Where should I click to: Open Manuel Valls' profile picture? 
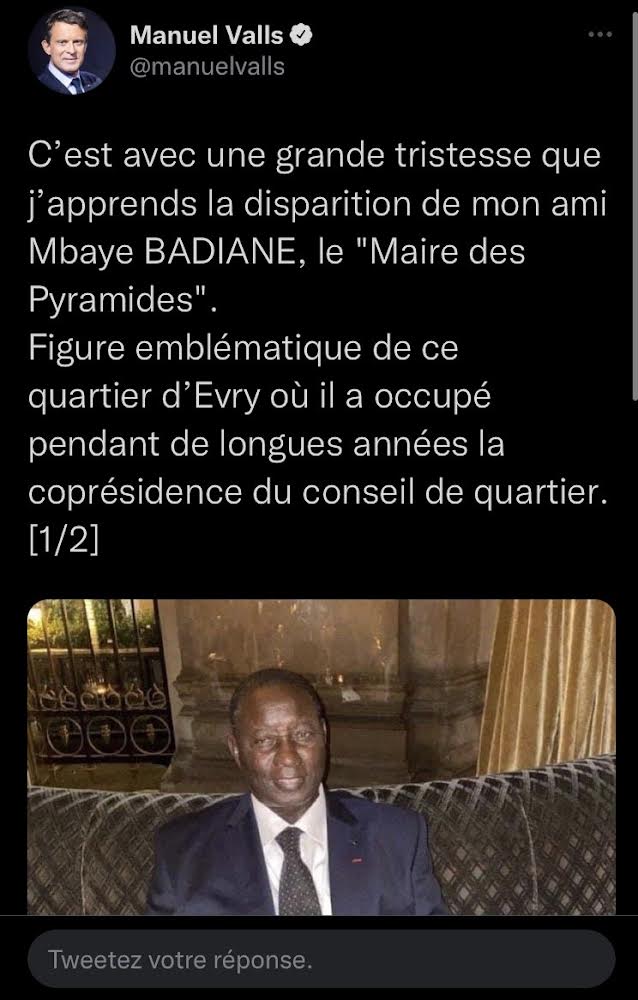click(x=71, y=50)
